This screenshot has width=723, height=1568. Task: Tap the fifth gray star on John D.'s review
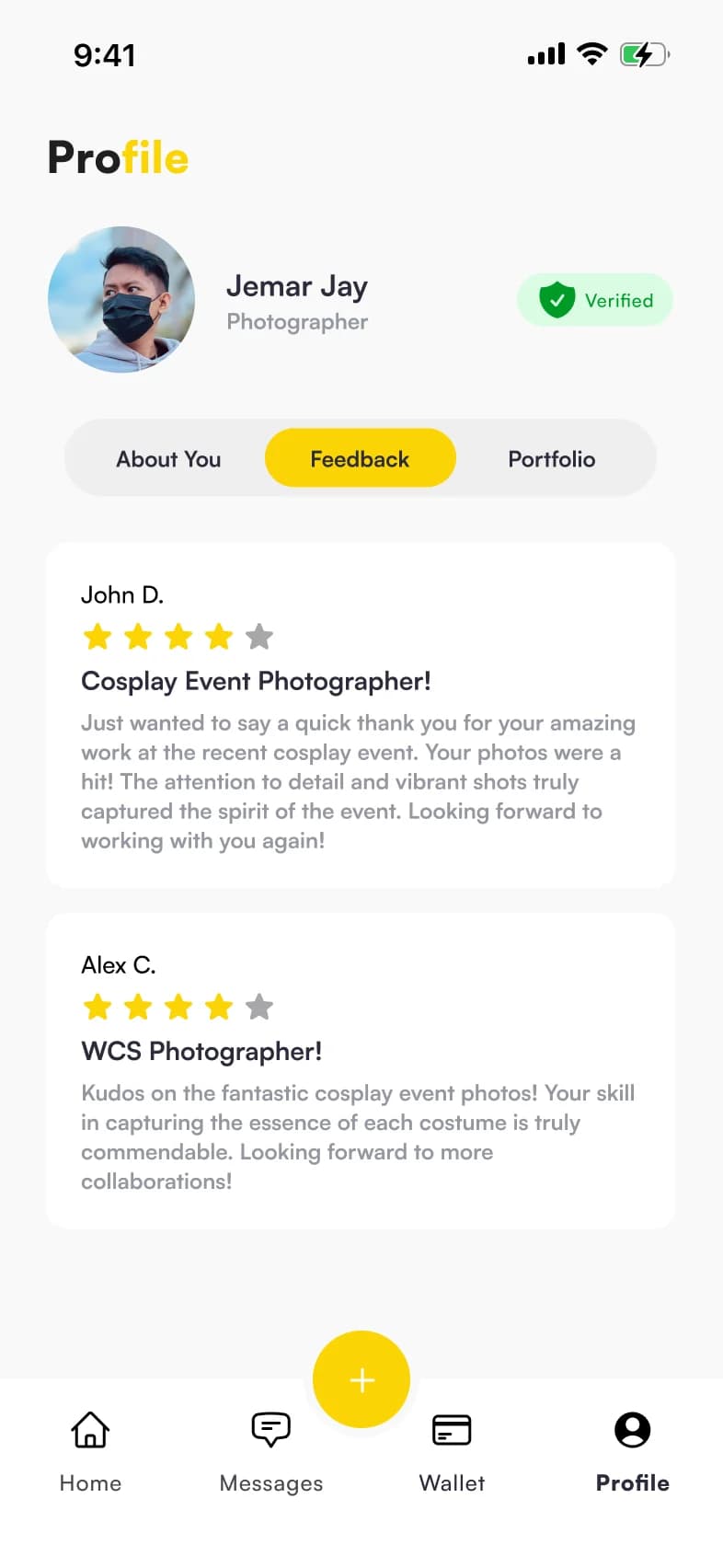(x=258, y=636)
